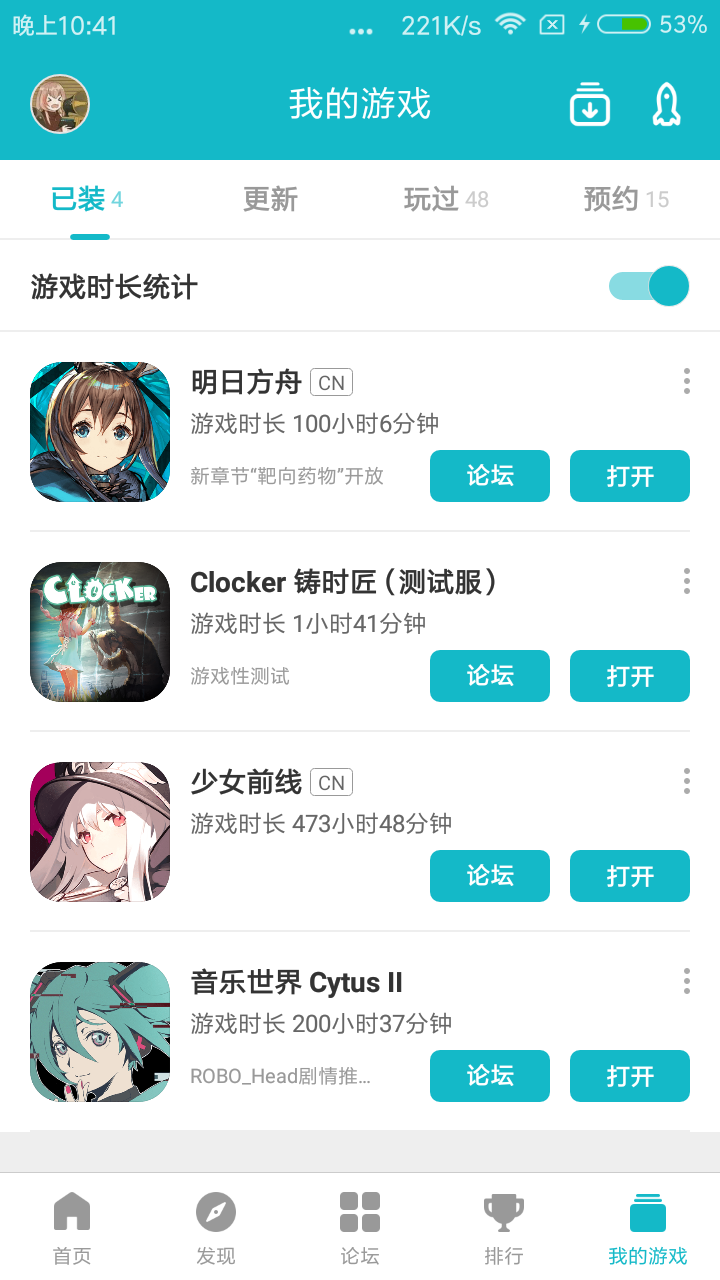Open the forum for Clocker 铸时匠
This screenshot has width=720, height=1280.
click(490, 676)
